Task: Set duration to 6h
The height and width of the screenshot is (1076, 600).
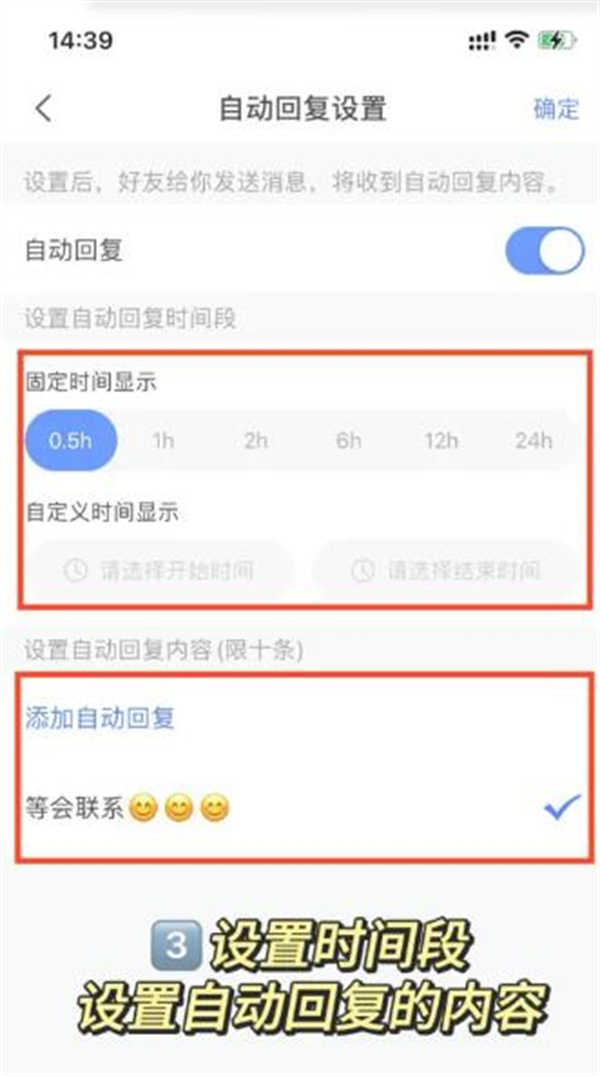Action: pyautogui.click(x=348, y=440)
